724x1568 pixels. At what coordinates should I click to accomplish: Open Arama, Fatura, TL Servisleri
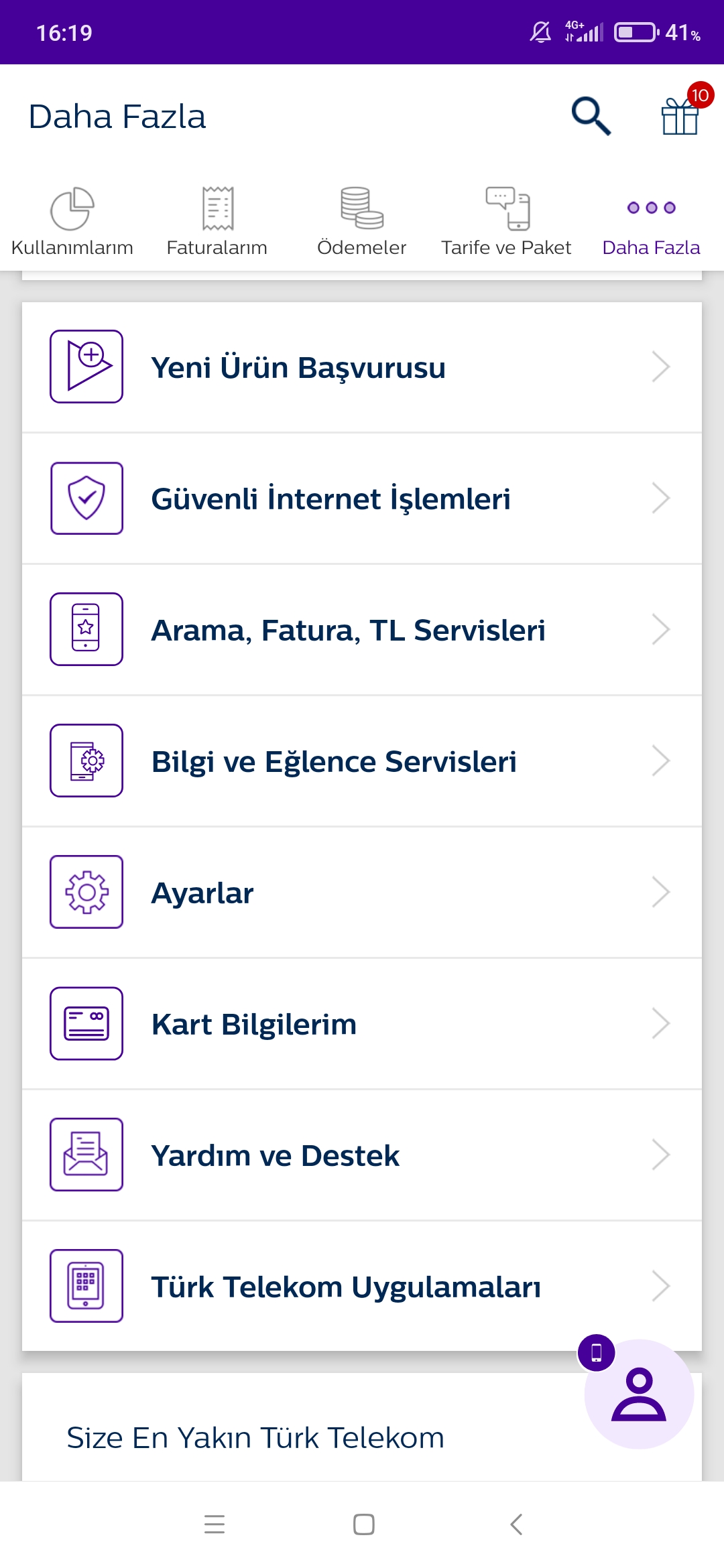click(x=362, y=630)
